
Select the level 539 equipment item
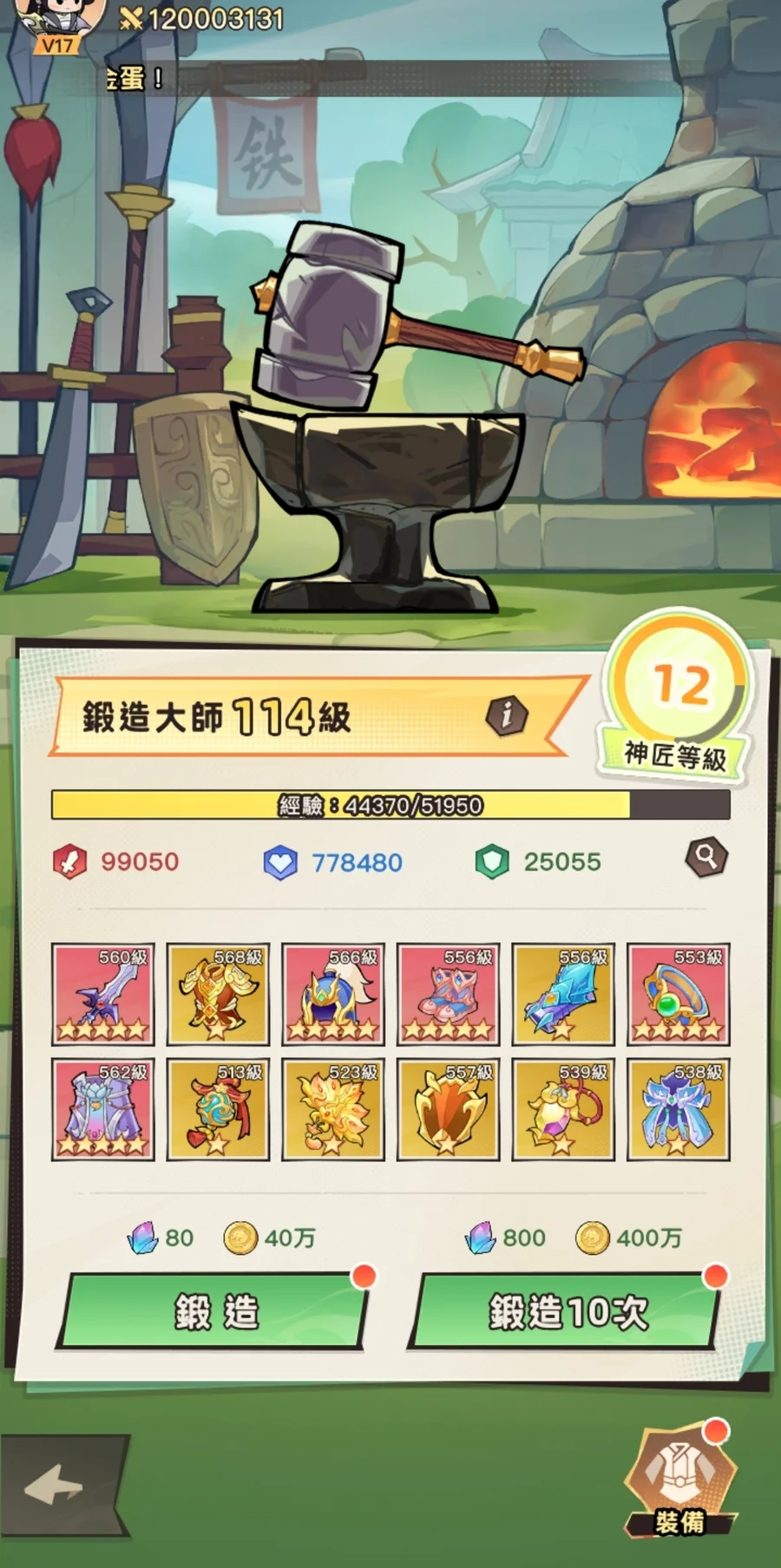[x=563, y=1109]
